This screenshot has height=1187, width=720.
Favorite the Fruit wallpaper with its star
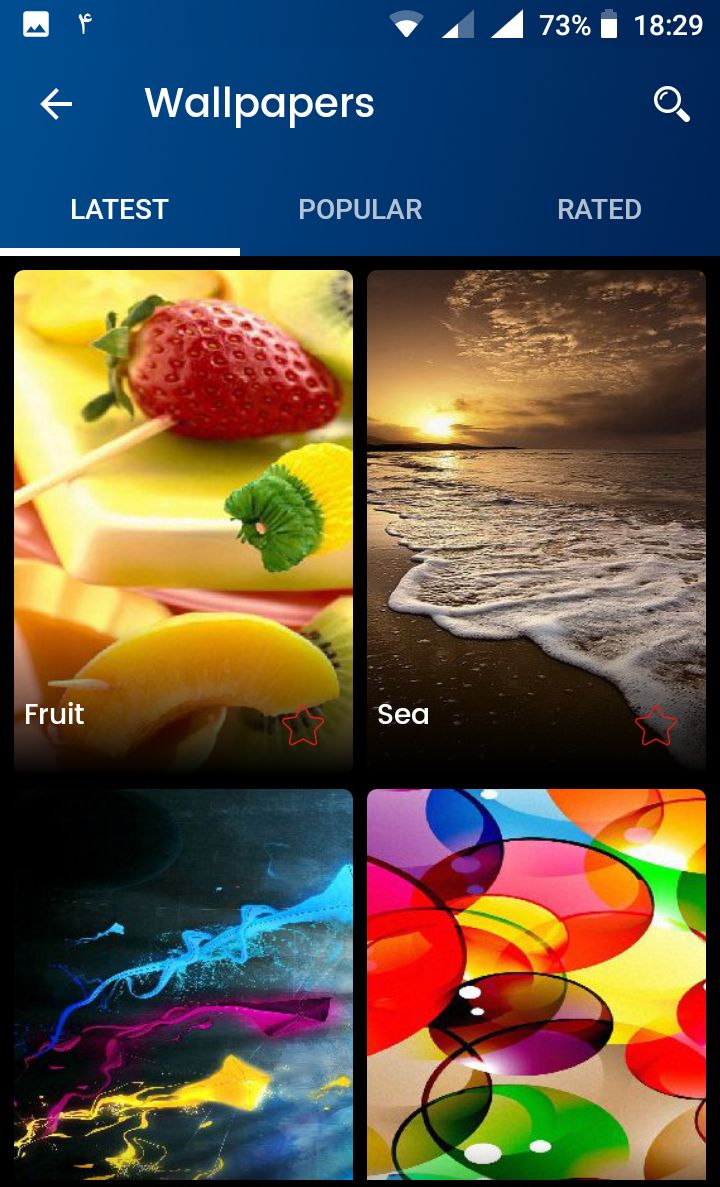point(302,726)
